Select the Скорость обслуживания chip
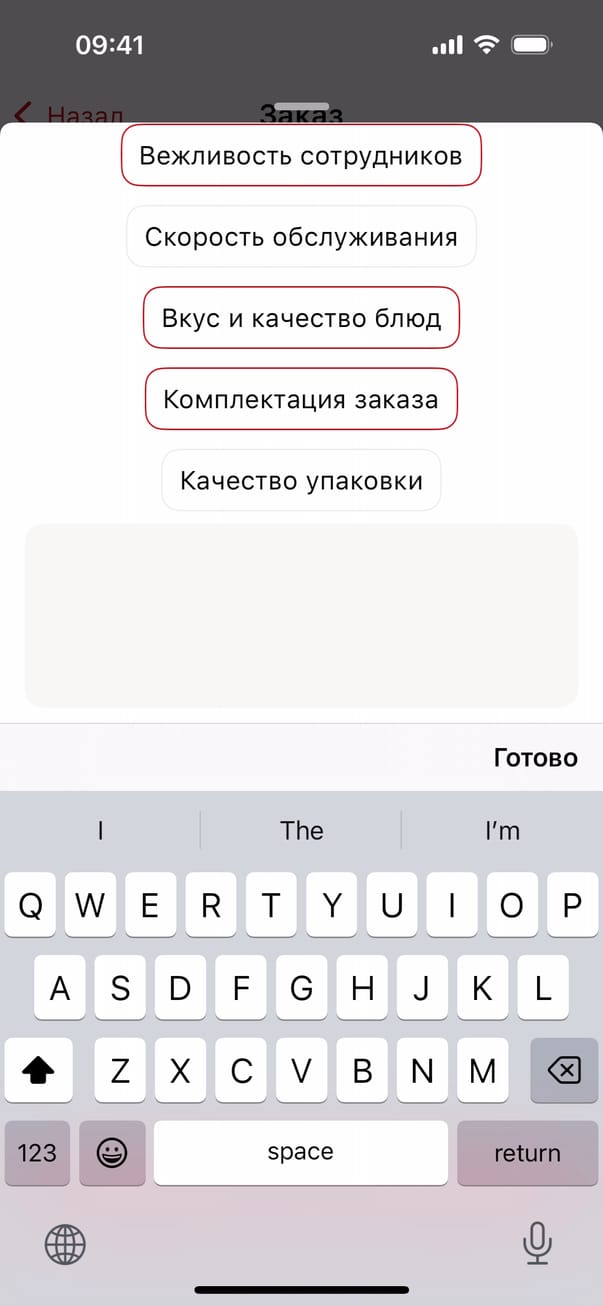 301,237
